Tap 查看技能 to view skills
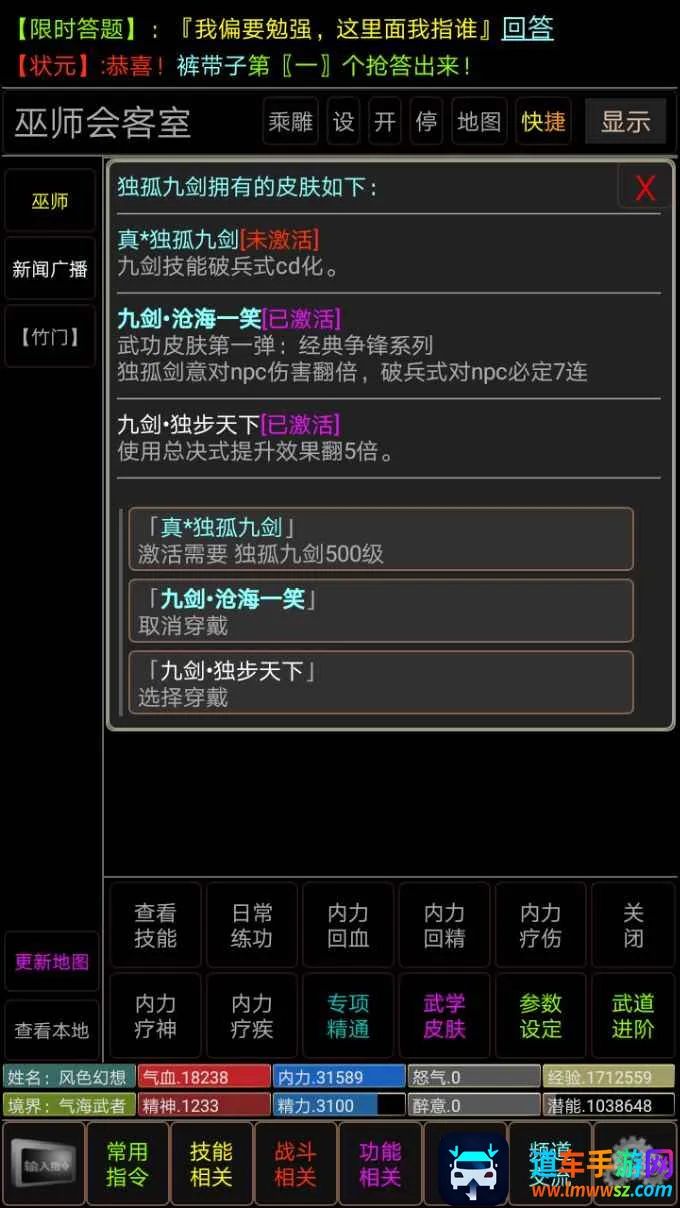The height and width of the screenshot is (1208, 680). tap(155, 925)
